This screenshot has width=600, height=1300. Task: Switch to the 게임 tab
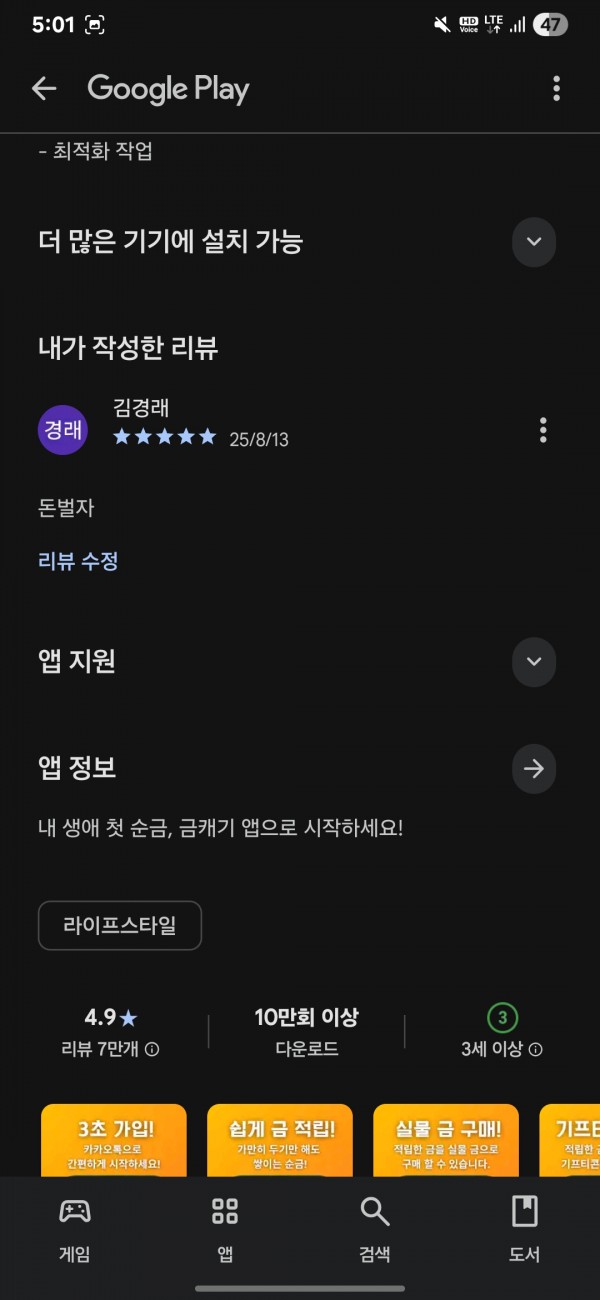[75, 1229]
